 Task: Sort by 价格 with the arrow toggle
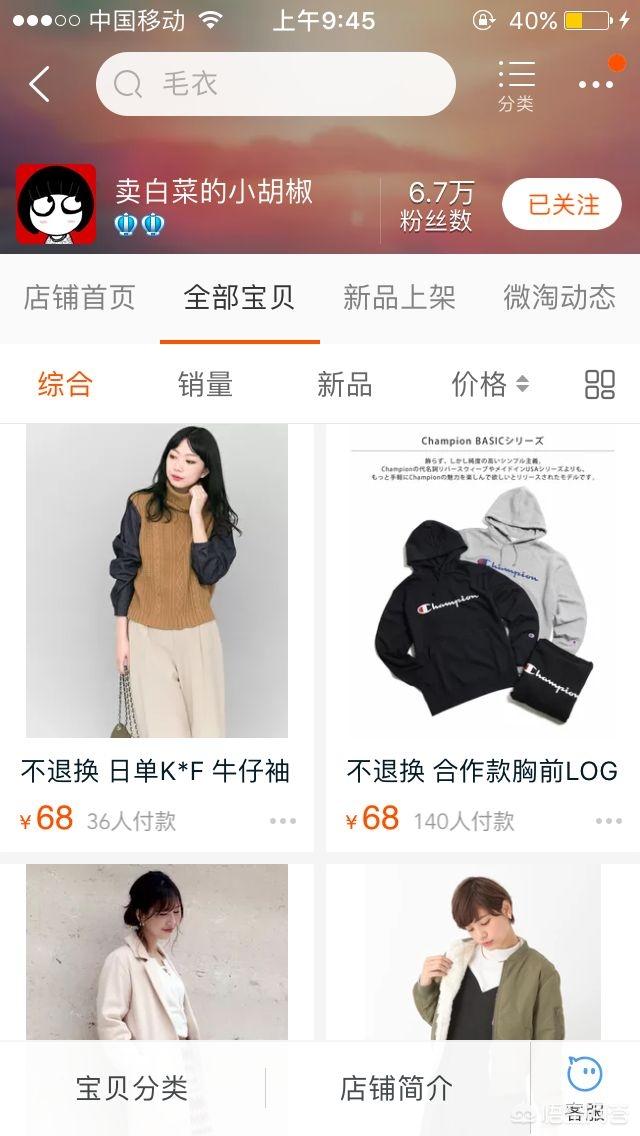tap(491, 384)
